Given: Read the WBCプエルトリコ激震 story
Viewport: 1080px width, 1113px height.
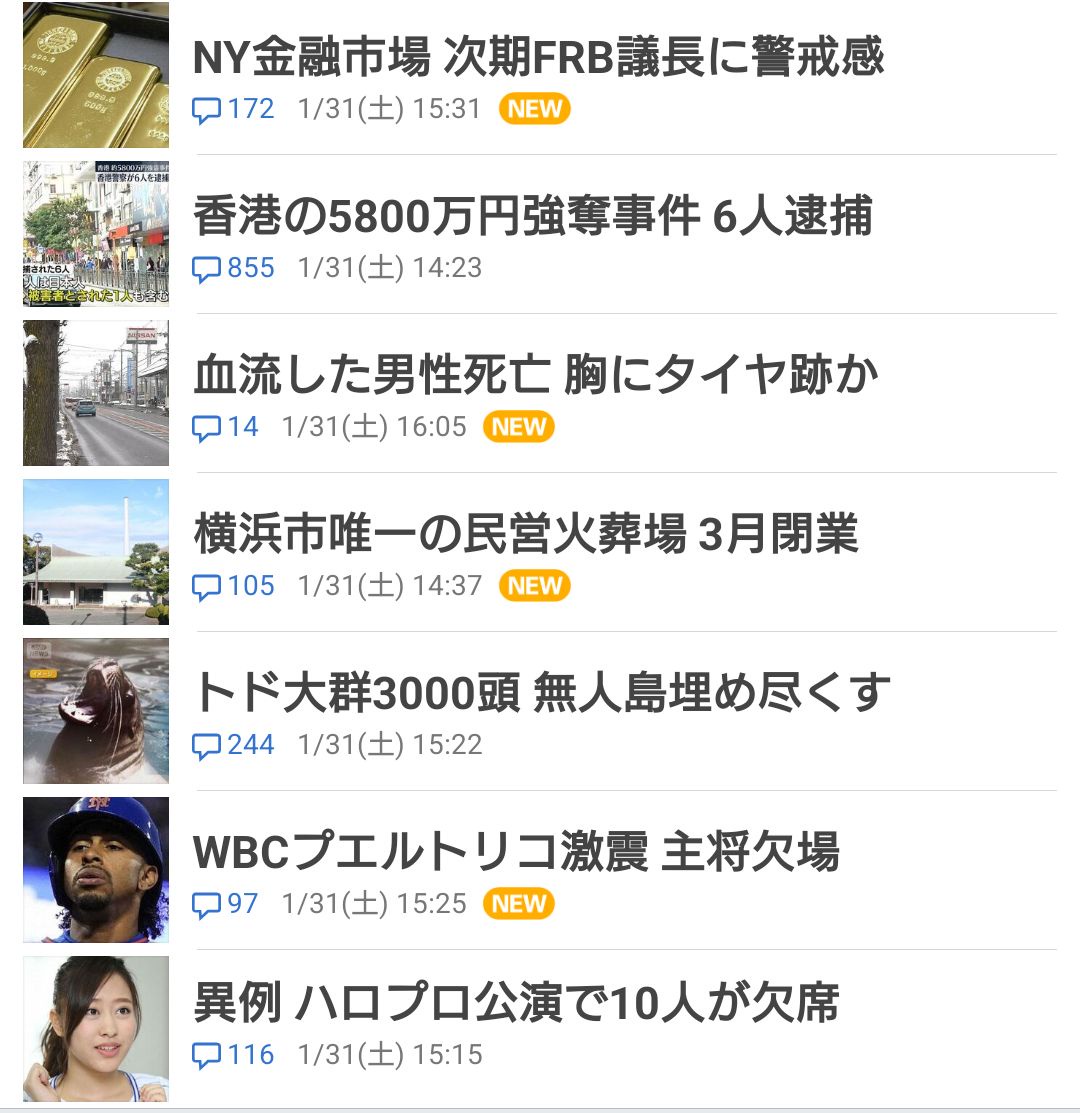Looking at the screenshot, I should coord(516,852).
